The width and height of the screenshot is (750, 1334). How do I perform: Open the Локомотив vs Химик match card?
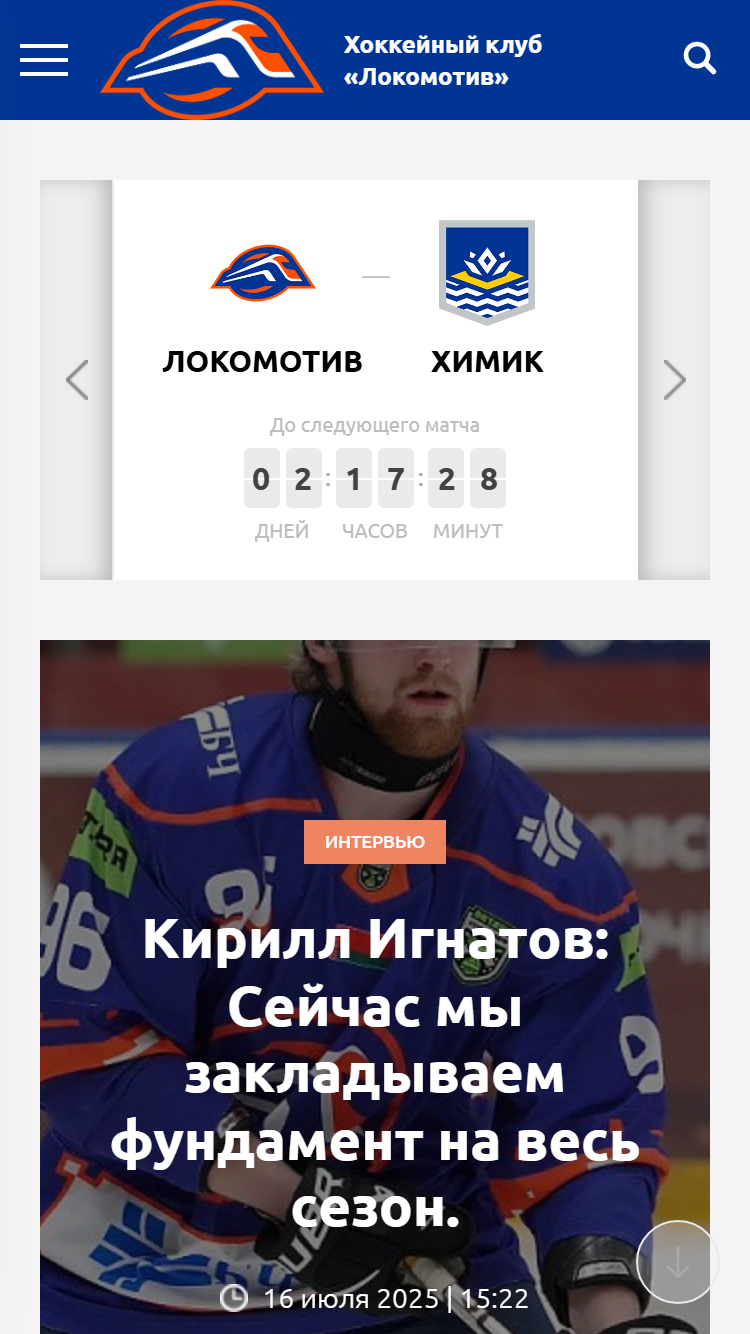[376, 380]
